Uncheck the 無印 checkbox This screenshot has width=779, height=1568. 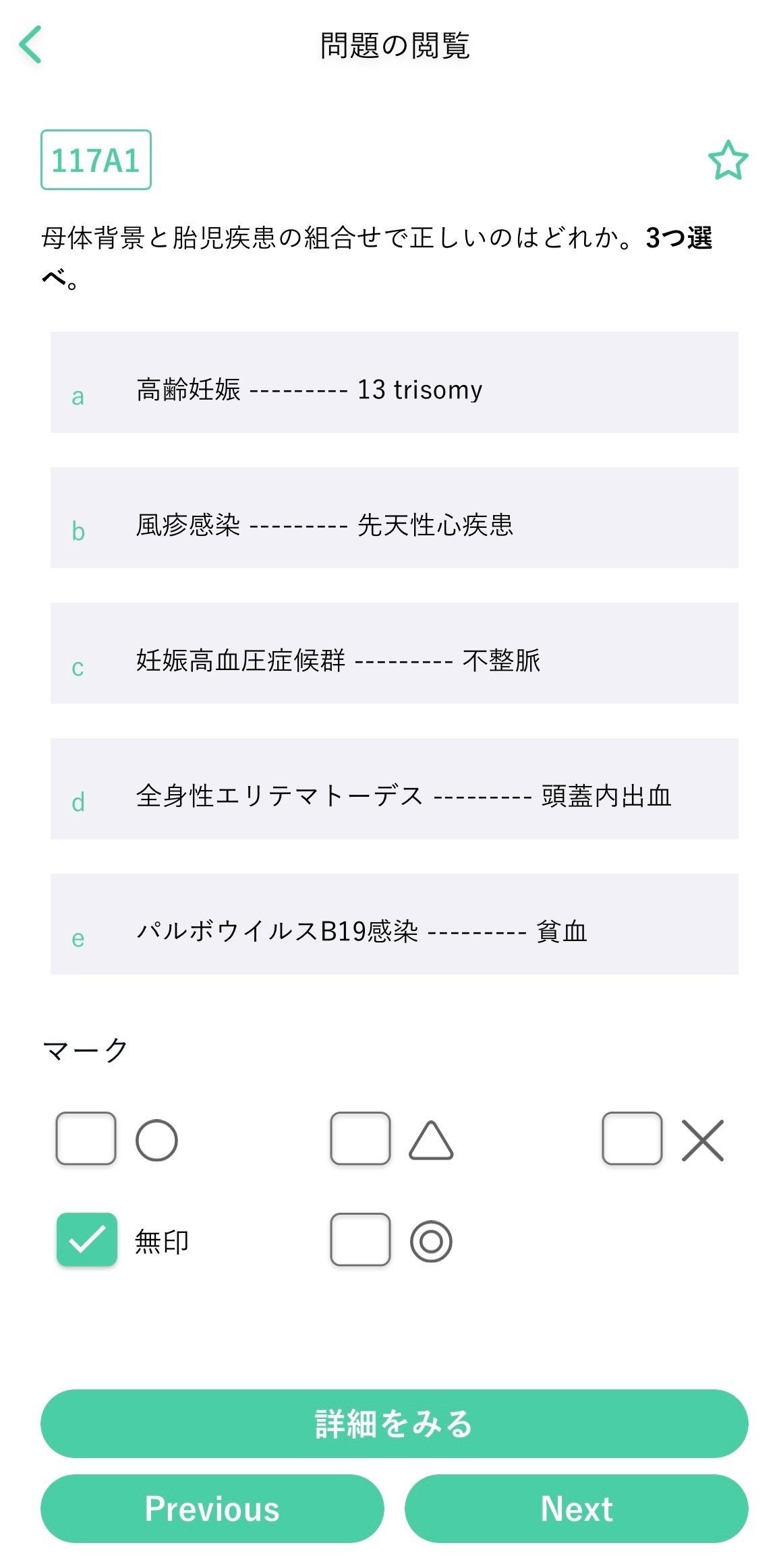86,1239
